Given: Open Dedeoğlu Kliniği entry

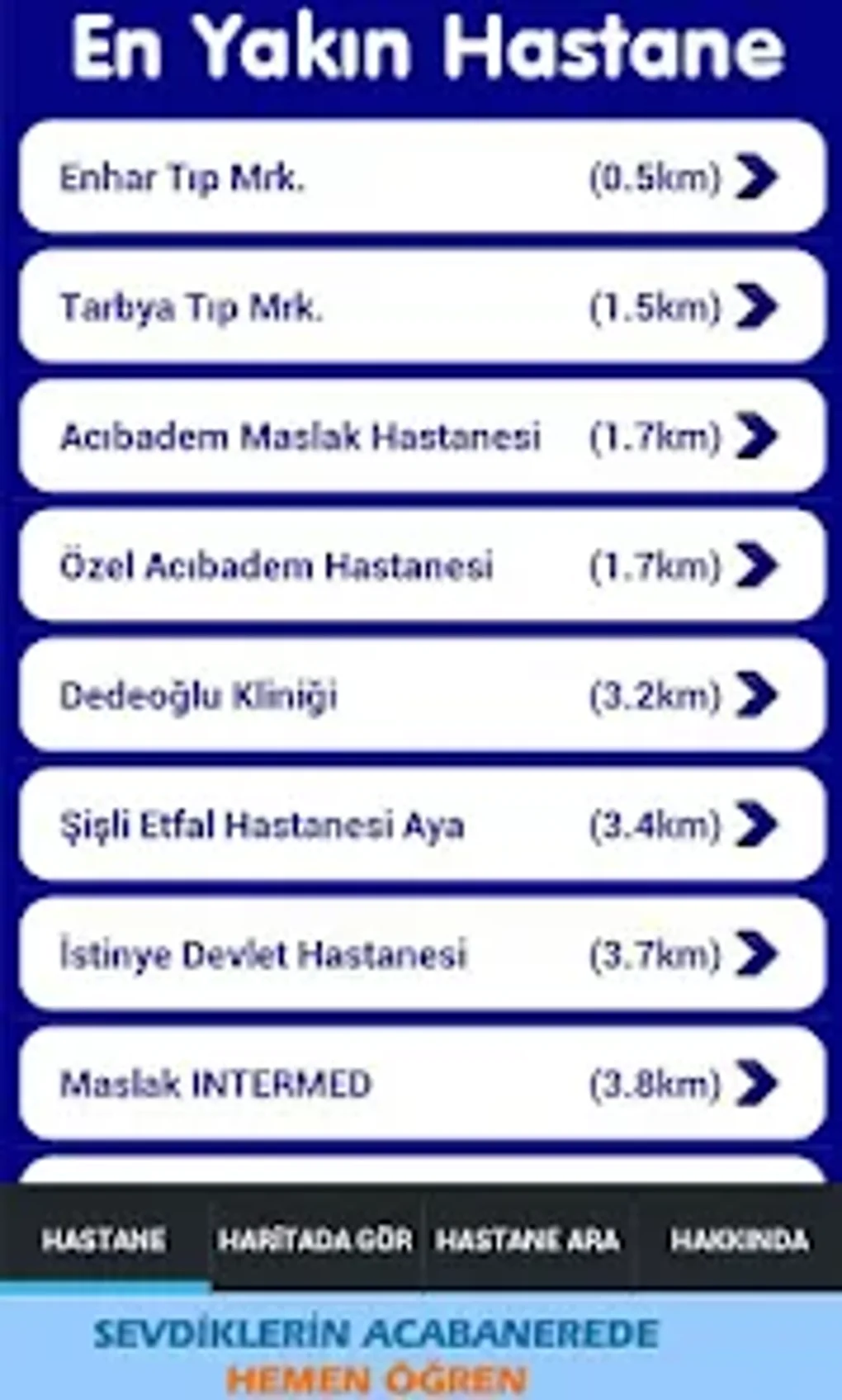Looking at the screenshot, I should coord(421,695).
